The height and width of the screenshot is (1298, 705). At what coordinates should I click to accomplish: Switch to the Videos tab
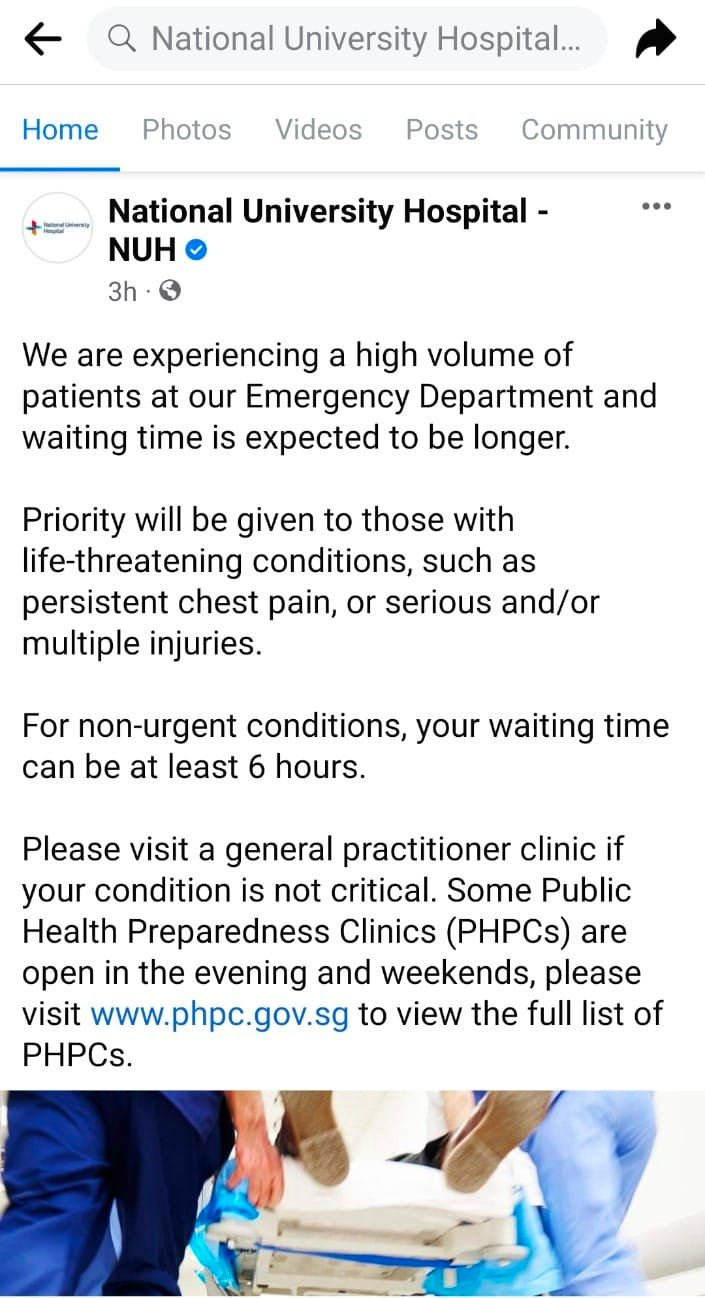[x=318, y=130]
